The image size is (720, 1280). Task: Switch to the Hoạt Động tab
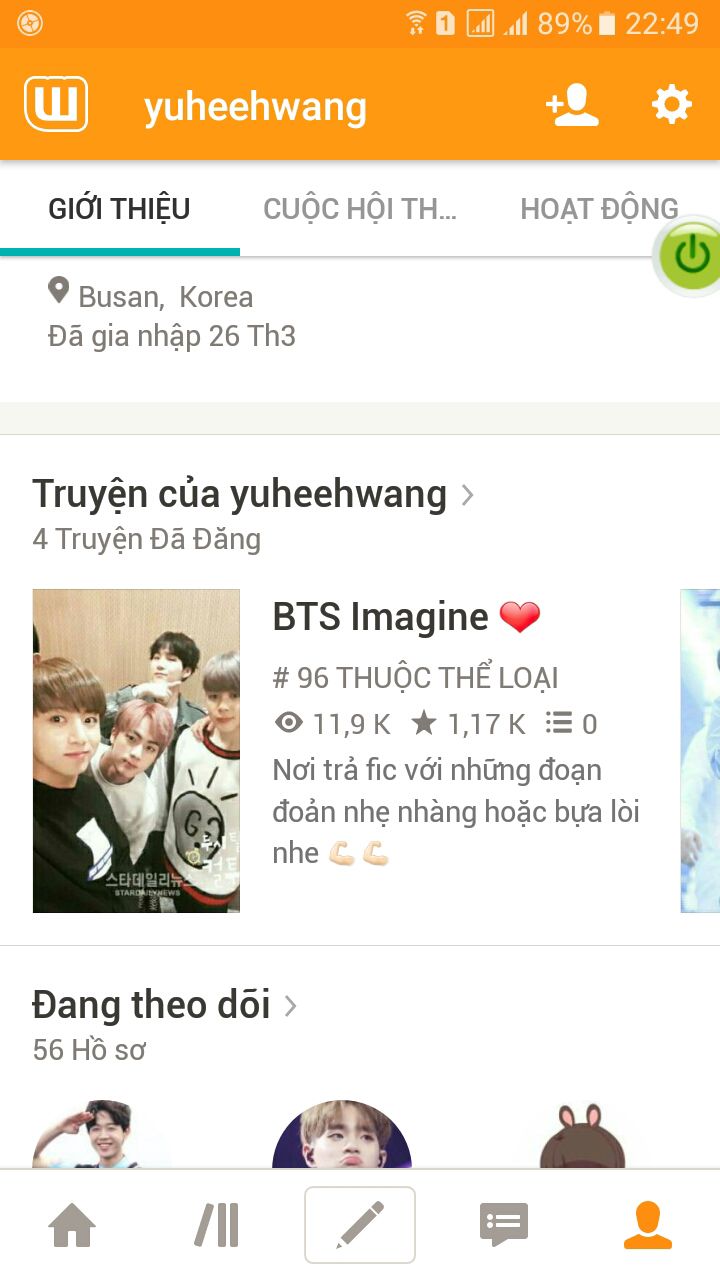click(598, 209)
